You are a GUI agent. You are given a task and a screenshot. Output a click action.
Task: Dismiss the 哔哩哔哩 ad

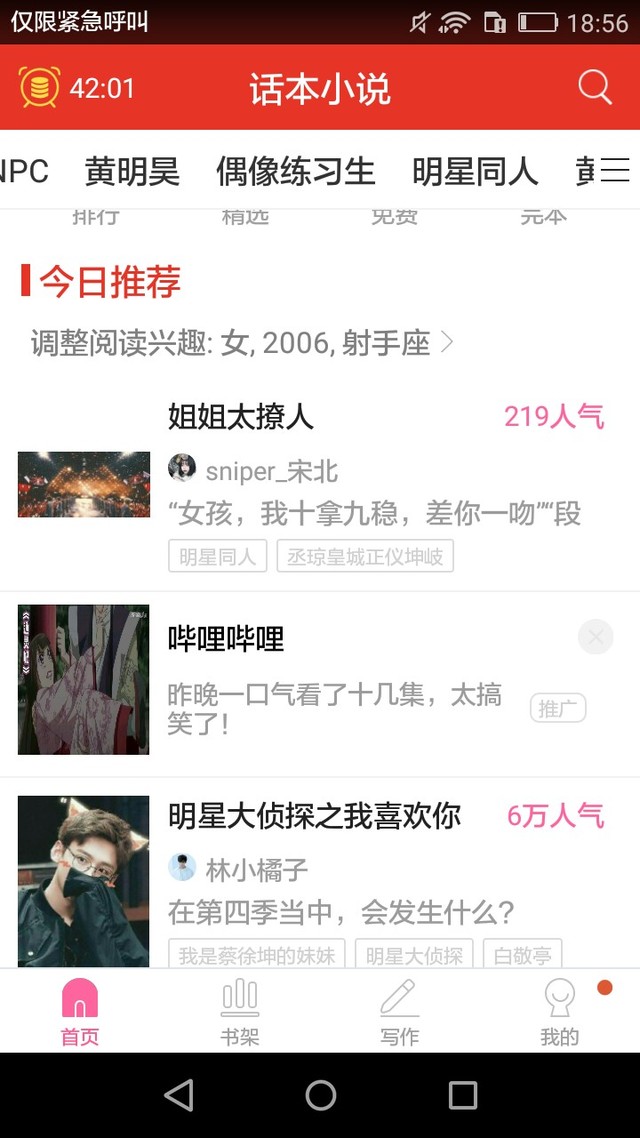tap(596, 637)
